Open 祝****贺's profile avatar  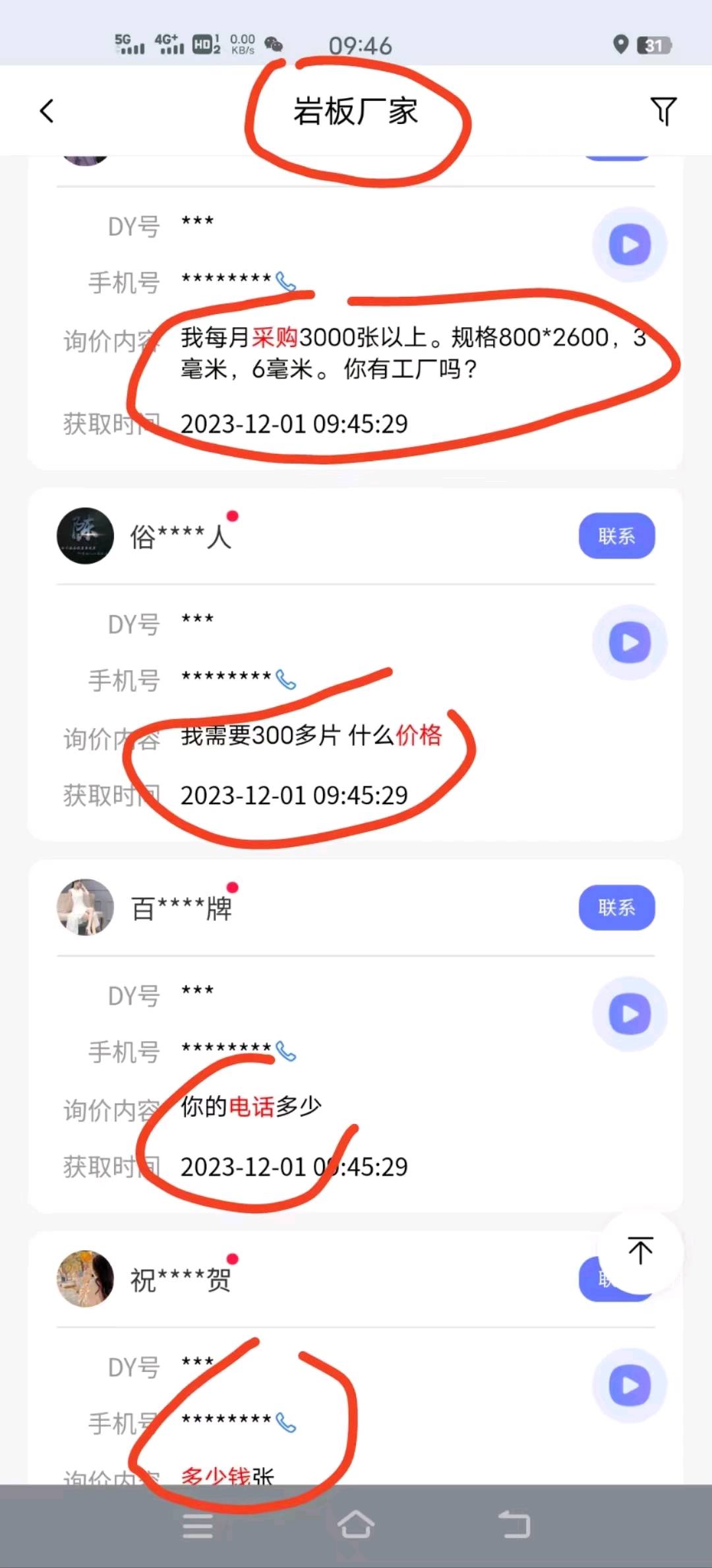pos(85,1278)
